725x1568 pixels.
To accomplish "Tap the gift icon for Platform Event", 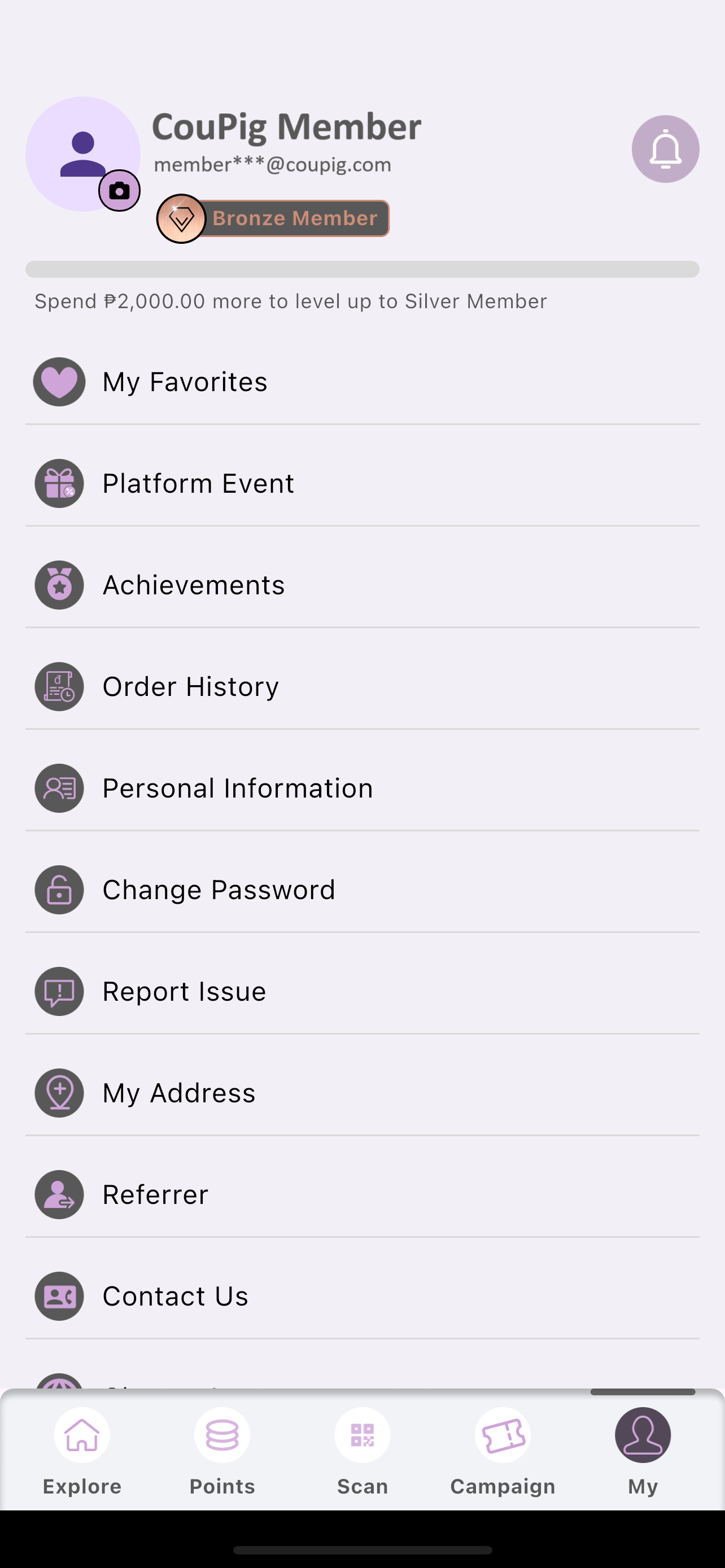I will click(x=59, y=483).
